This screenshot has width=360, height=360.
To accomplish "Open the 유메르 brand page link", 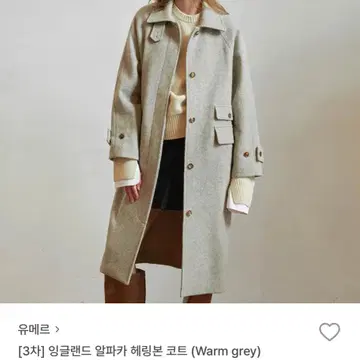I will click(x=39, y=330).
